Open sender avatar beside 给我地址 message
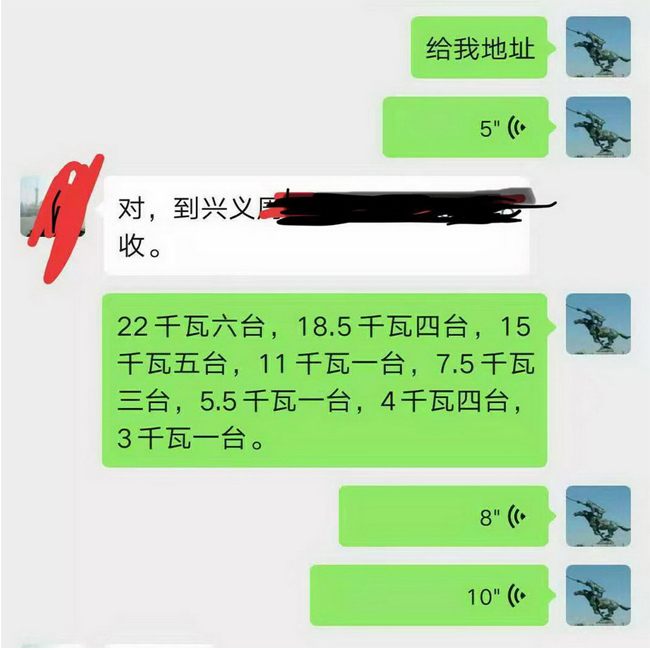The height and width of the screenshot is (650, 650). (598, 47)
